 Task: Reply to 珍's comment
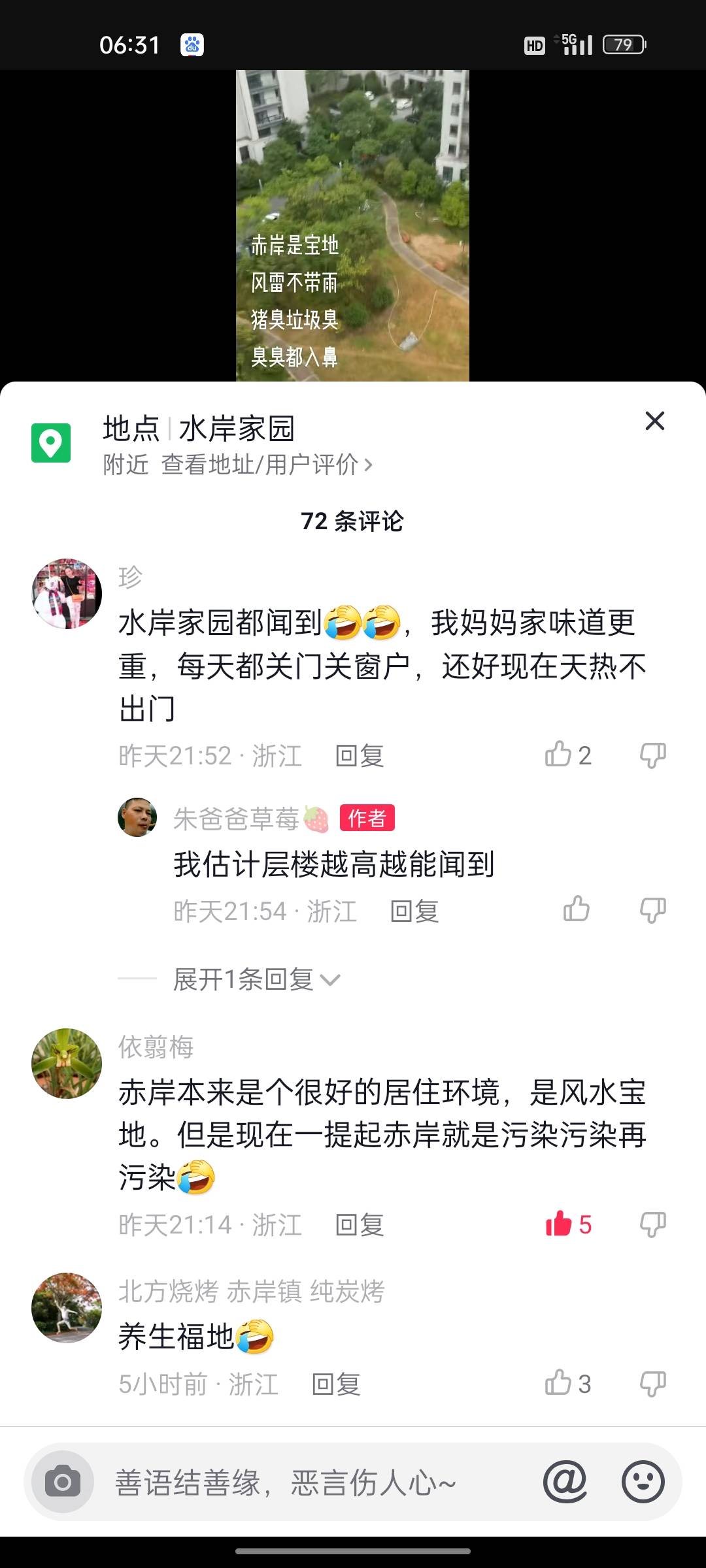[x=359, y=756]
